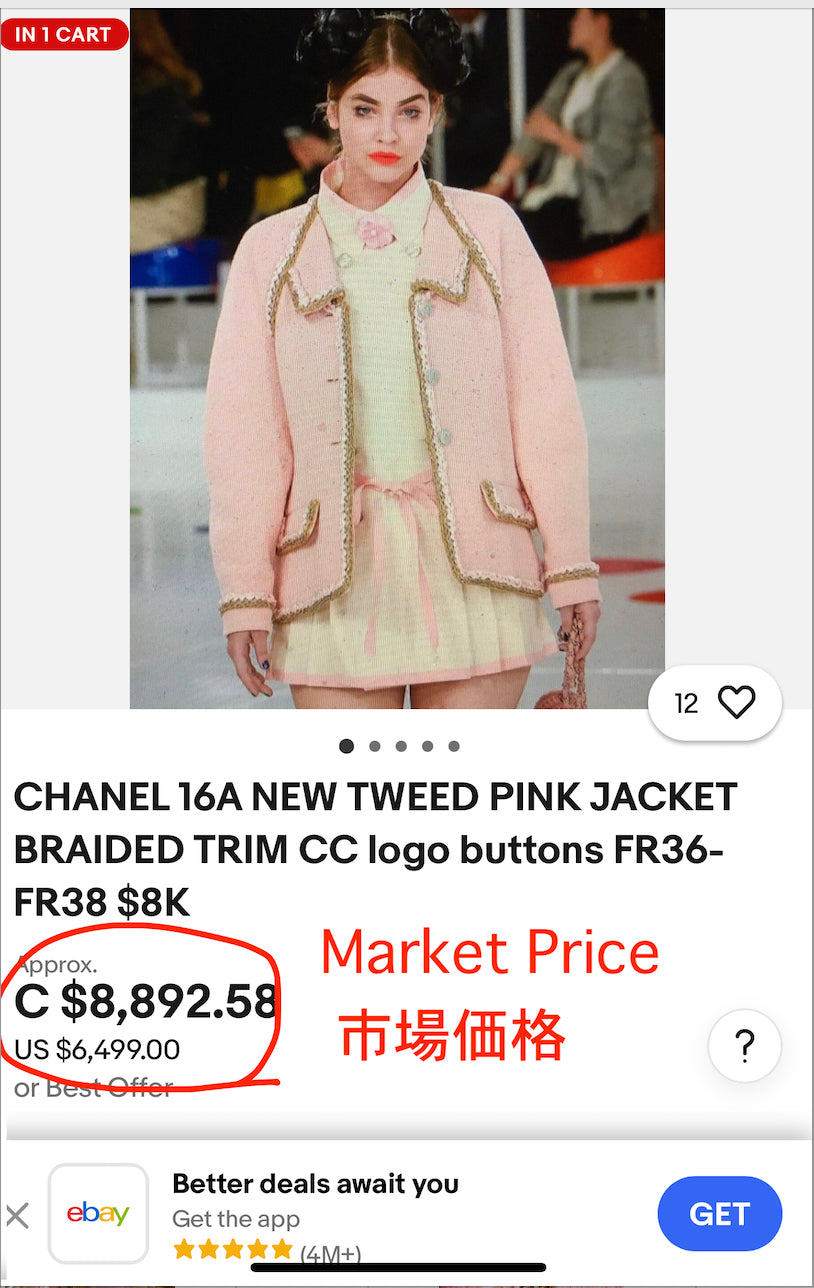Tap GET to download the eBay app
This screenshot has height=1288, width=814.
click(719, 1214)
